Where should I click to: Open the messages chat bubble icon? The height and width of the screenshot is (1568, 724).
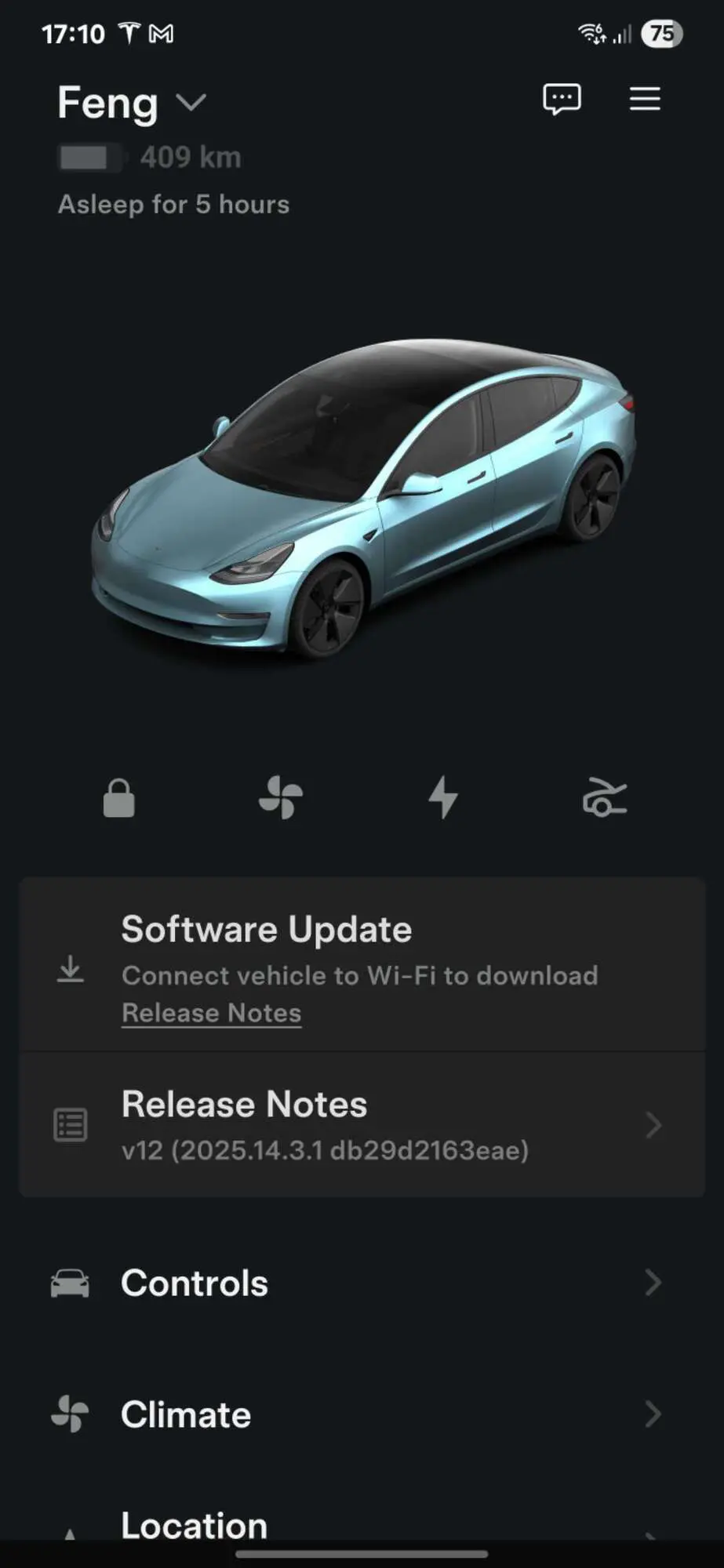click(562, 100)
